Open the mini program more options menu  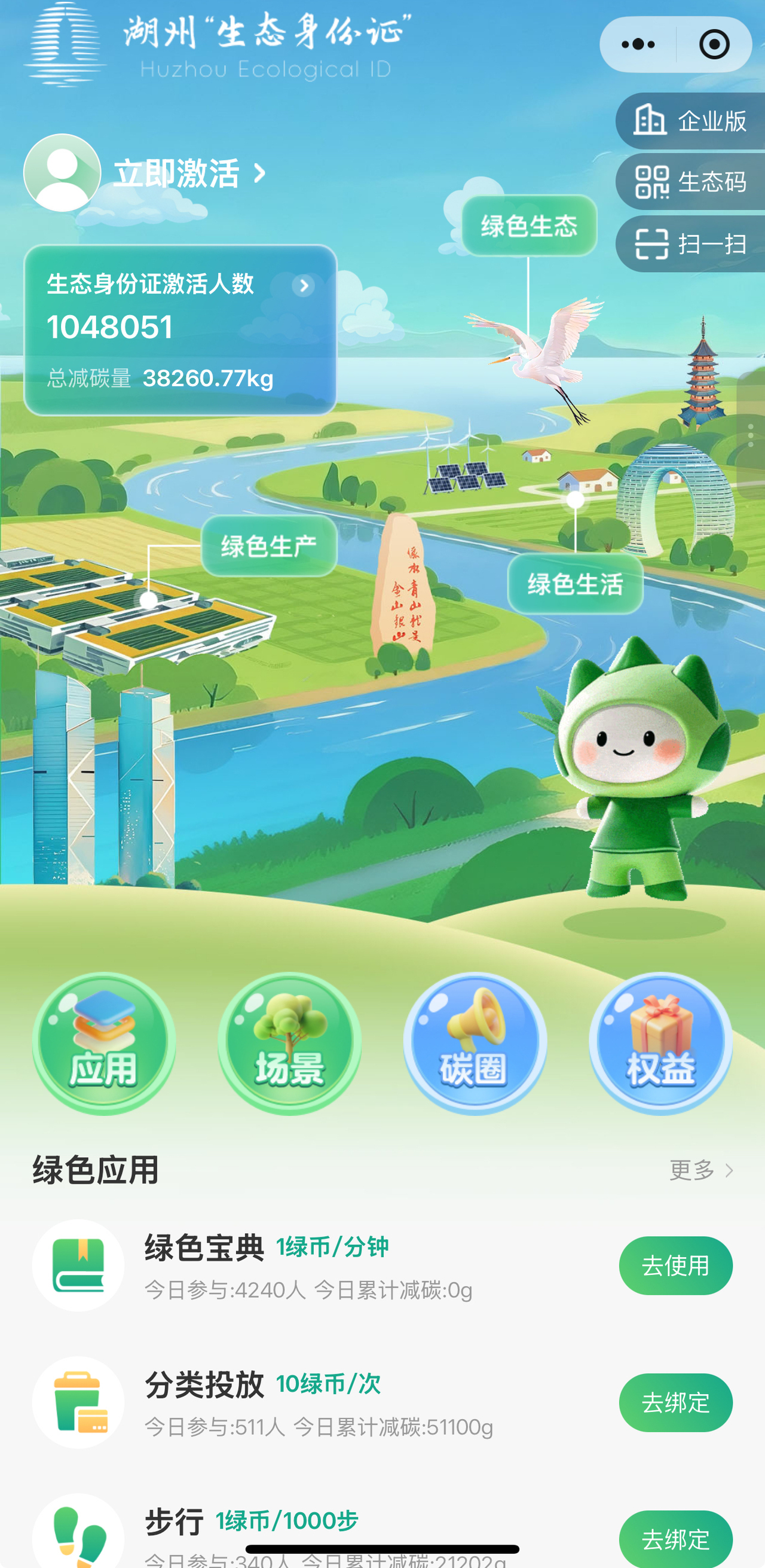click(638, 44)
